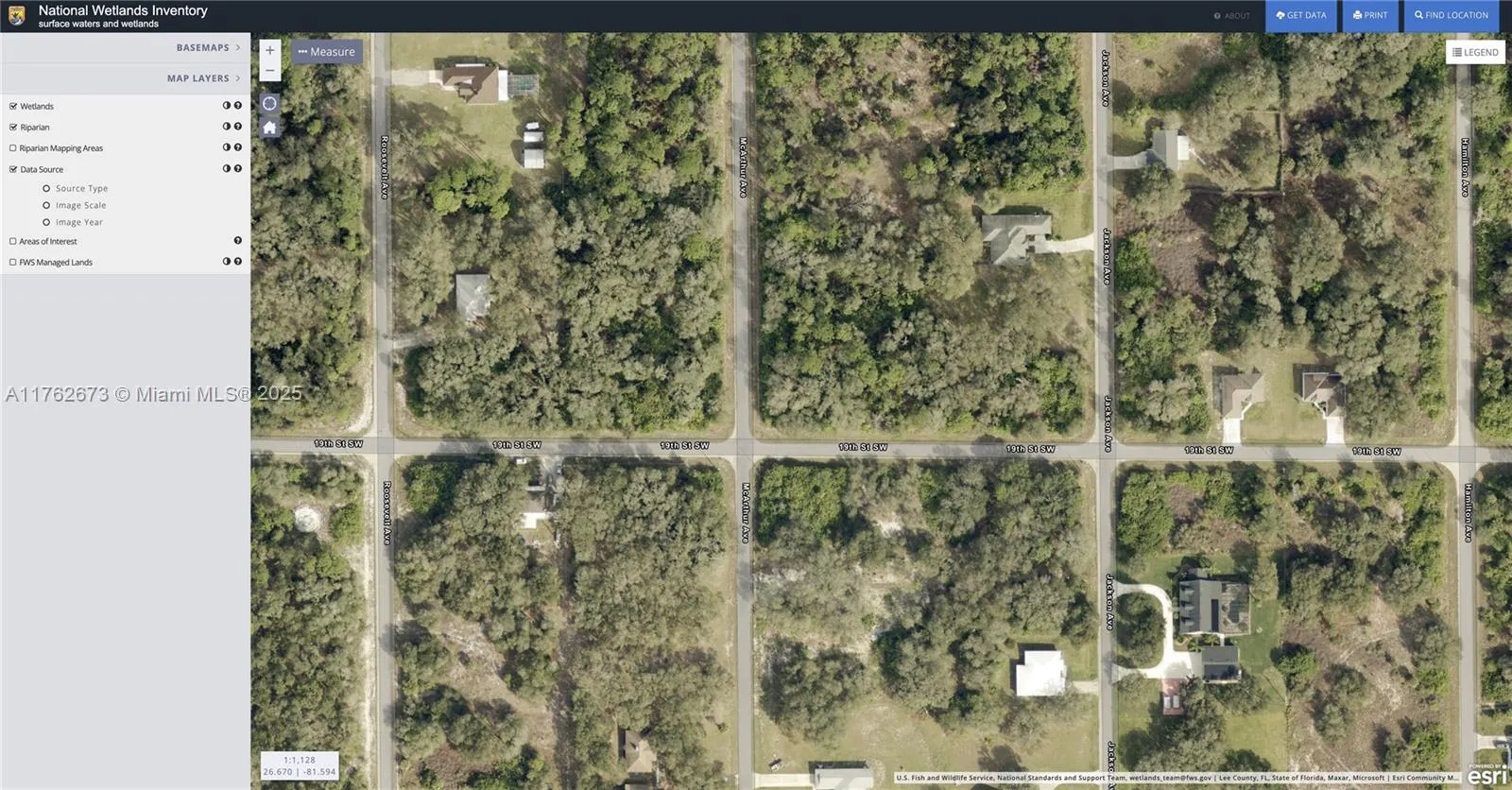Image resolution: width=1512 pixels, height=790 pixels.
Task: Select the Image Scale option
Action: point(46,205)
